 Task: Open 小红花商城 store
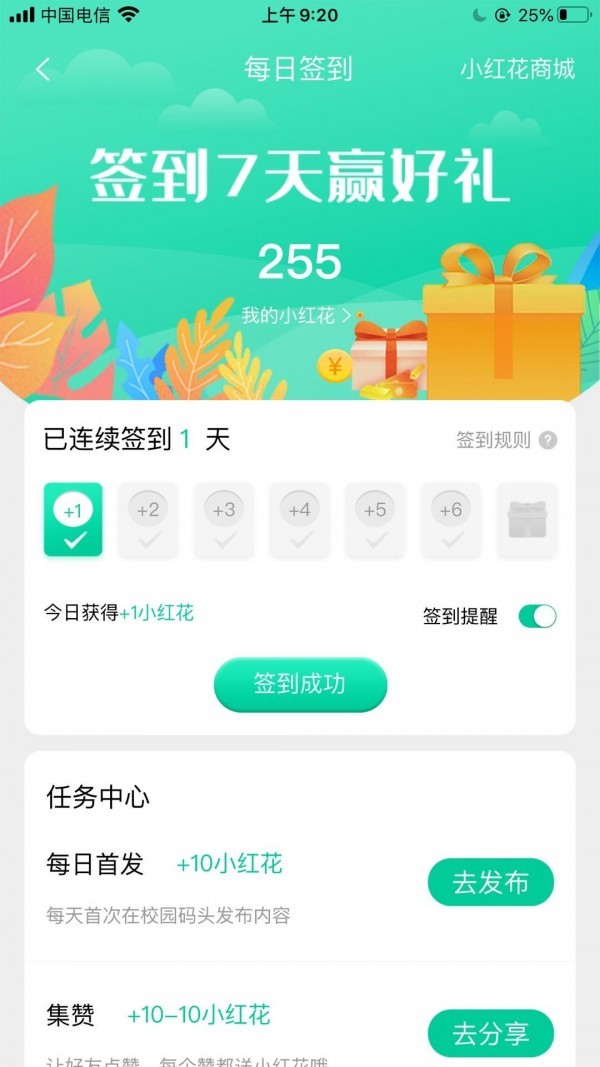(517, 69)
